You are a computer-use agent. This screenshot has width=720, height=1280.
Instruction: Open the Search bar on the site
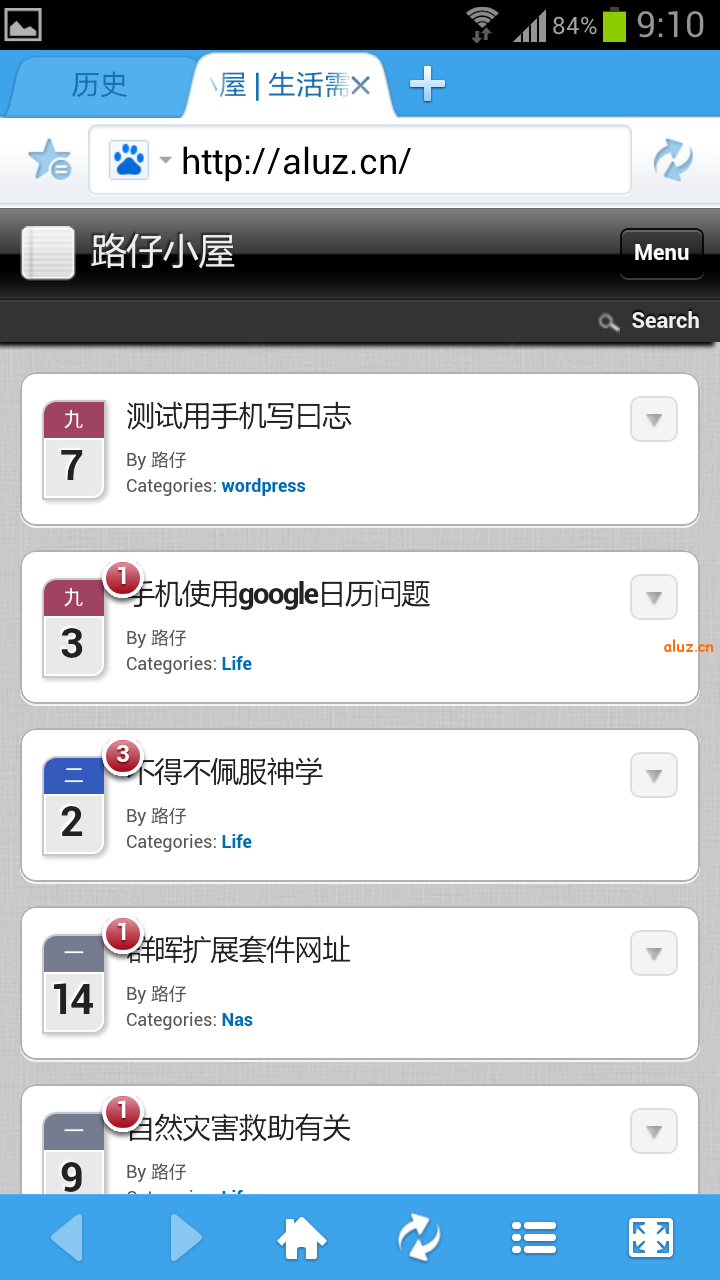coord(650,321)
